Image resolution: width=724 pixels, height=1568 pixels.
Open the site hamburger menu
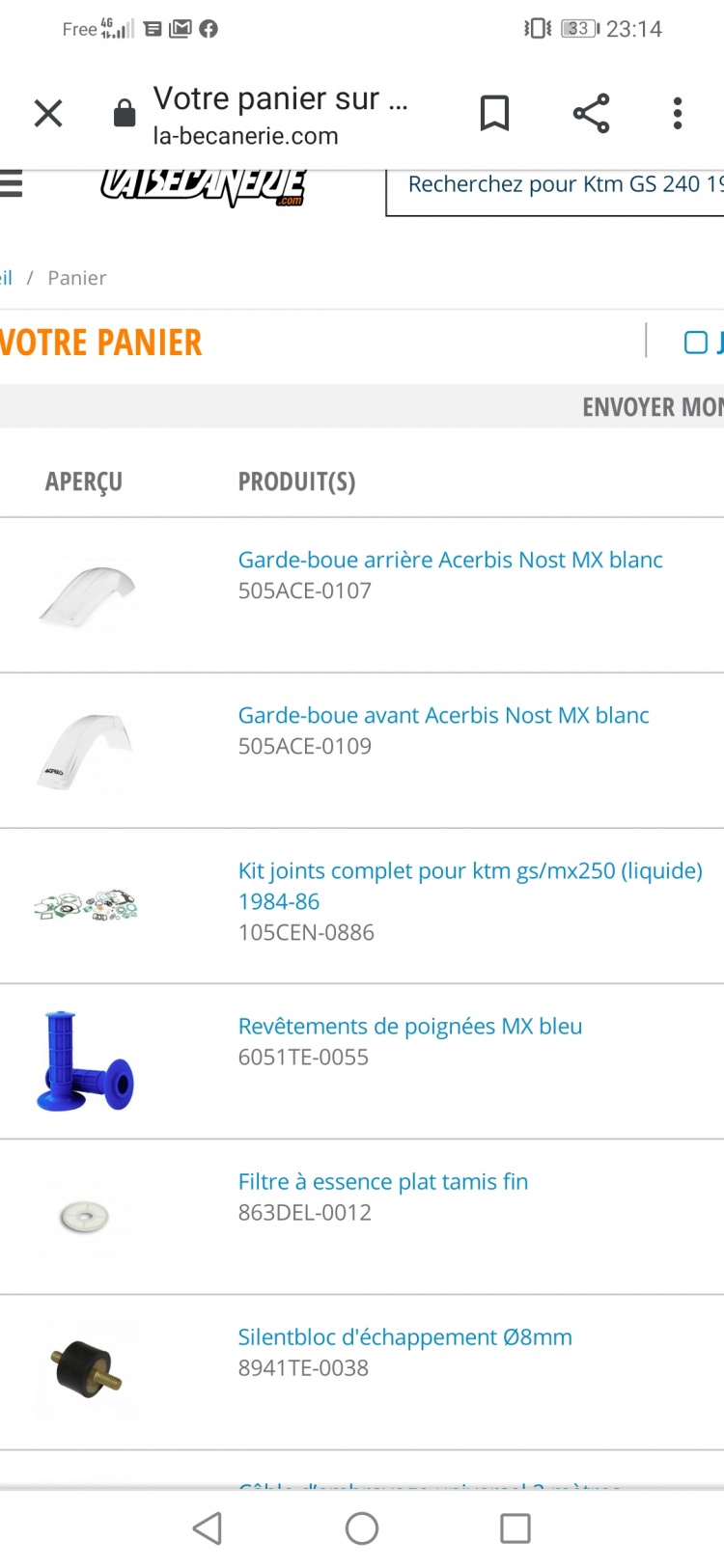pos(11,183)
